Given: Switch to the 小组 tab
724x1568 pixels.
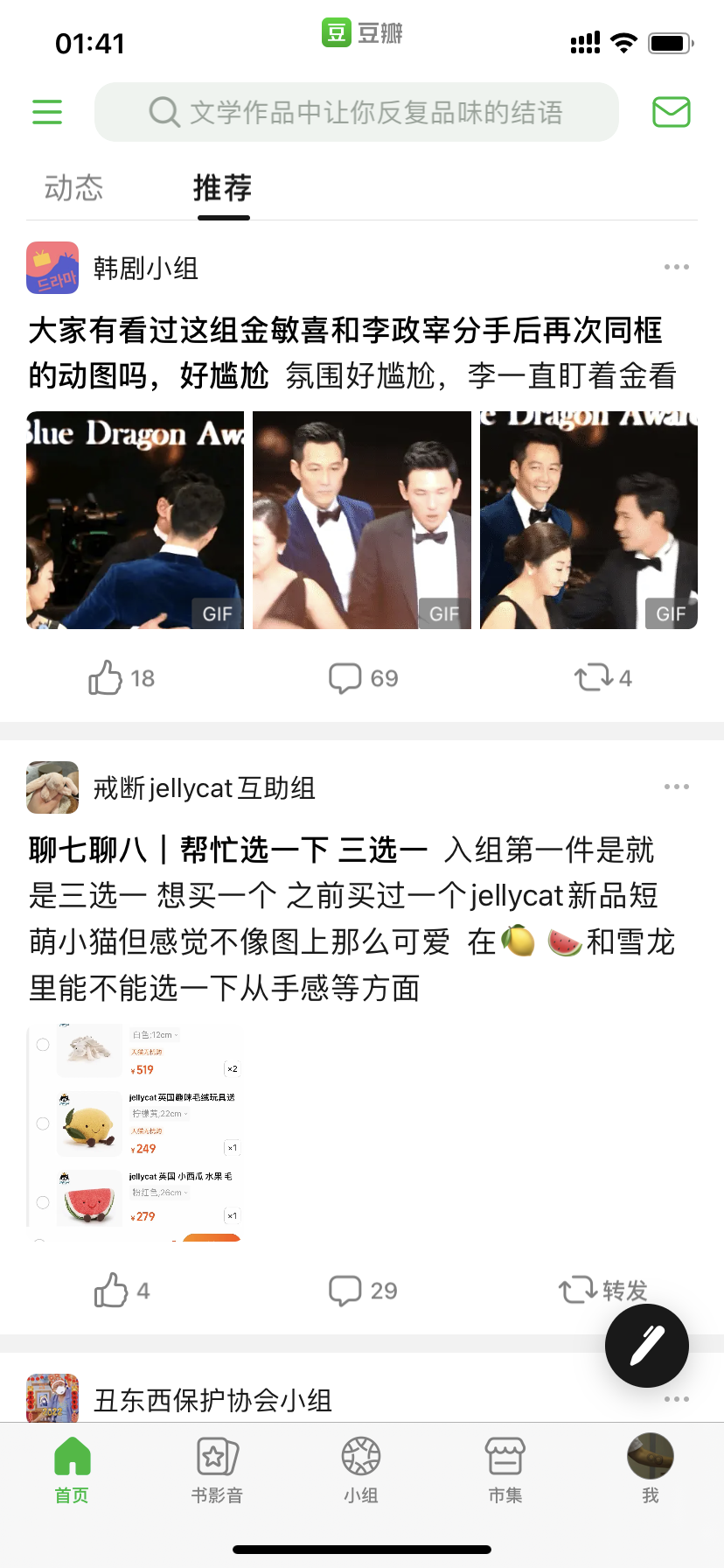Looking at the screenshot, I should click(x=361, y=1470).
